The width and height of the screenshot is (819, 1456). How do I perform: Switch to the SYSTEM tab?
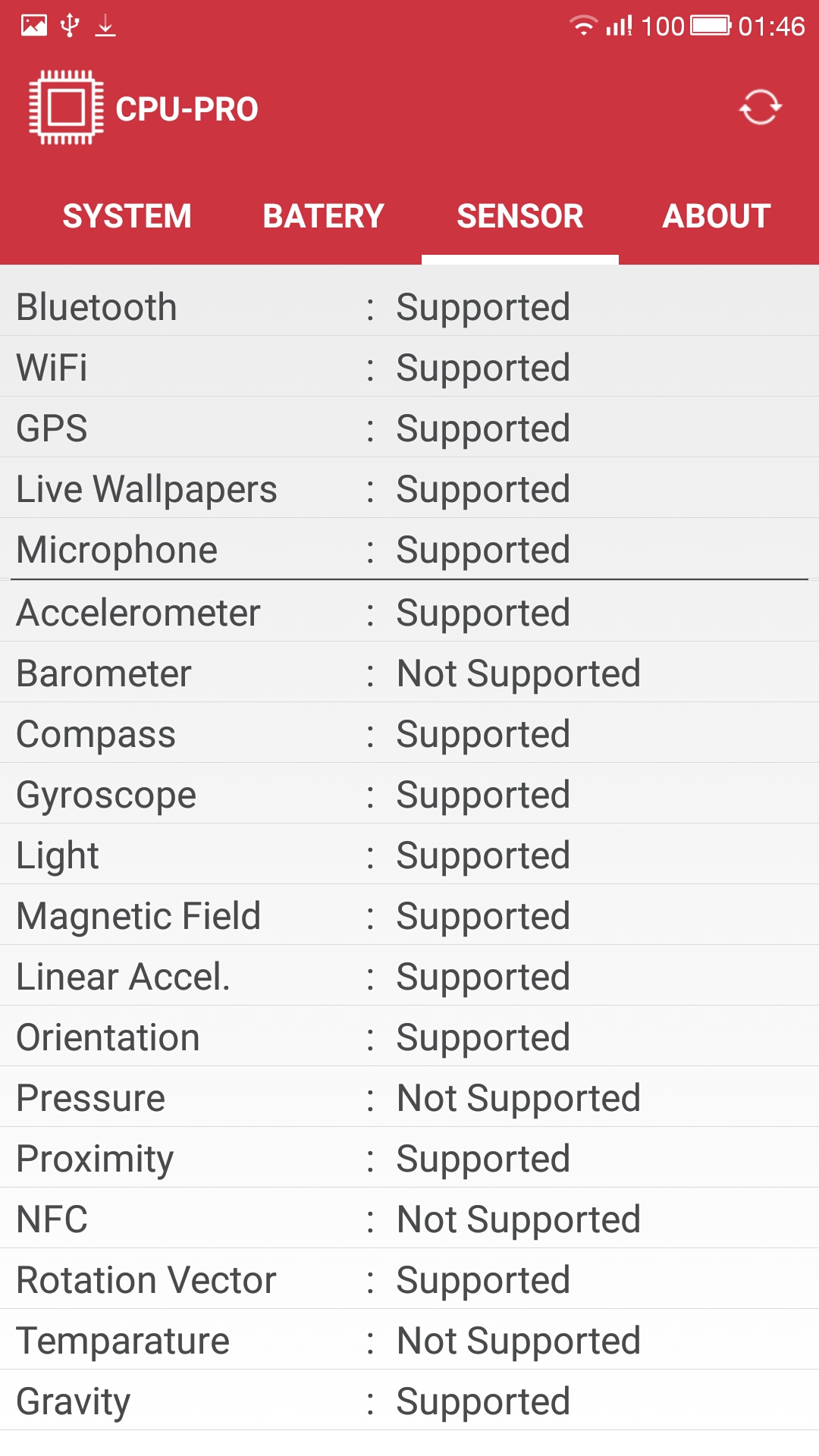[126, 216]
